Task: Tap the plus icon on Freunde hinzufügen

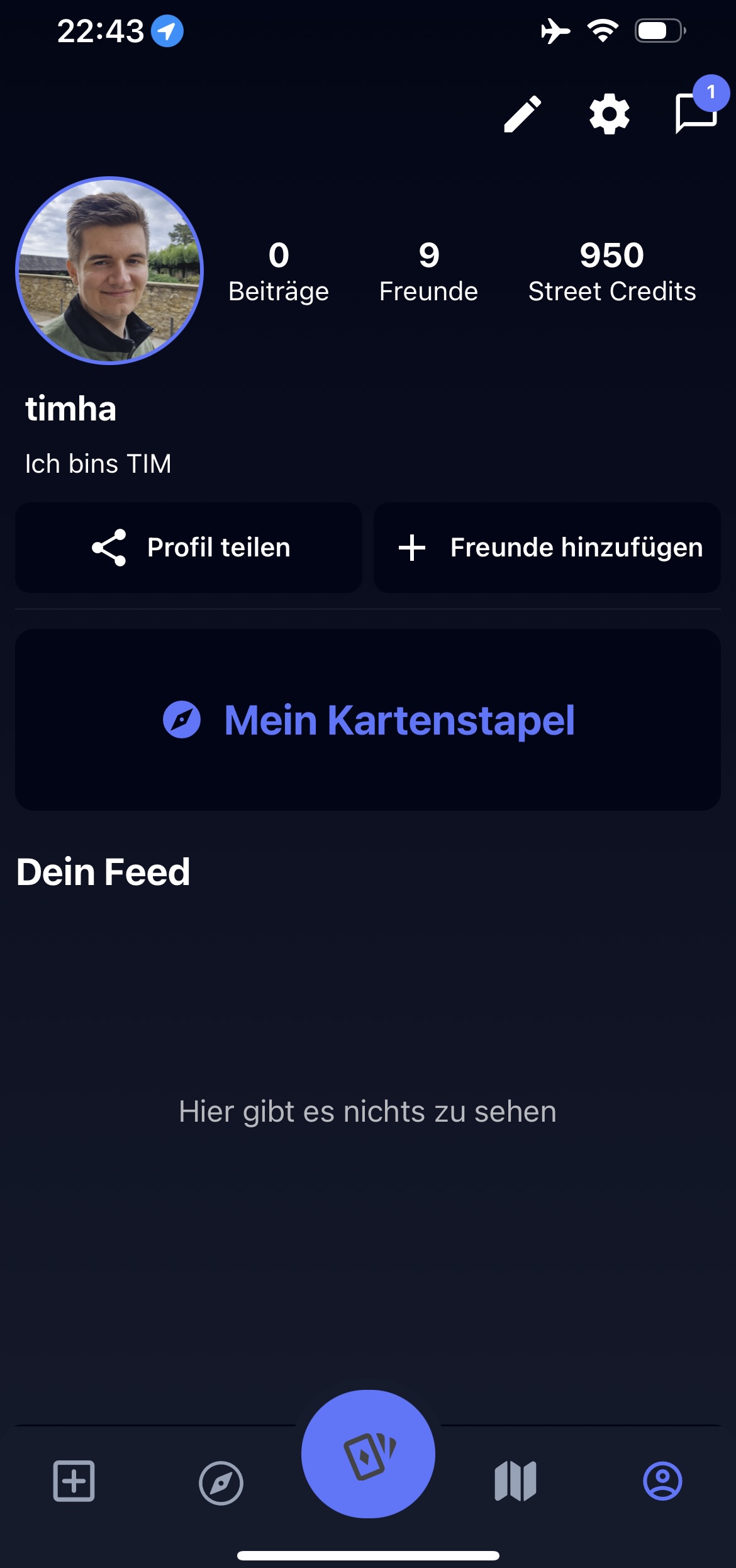Action: point(412,547)
